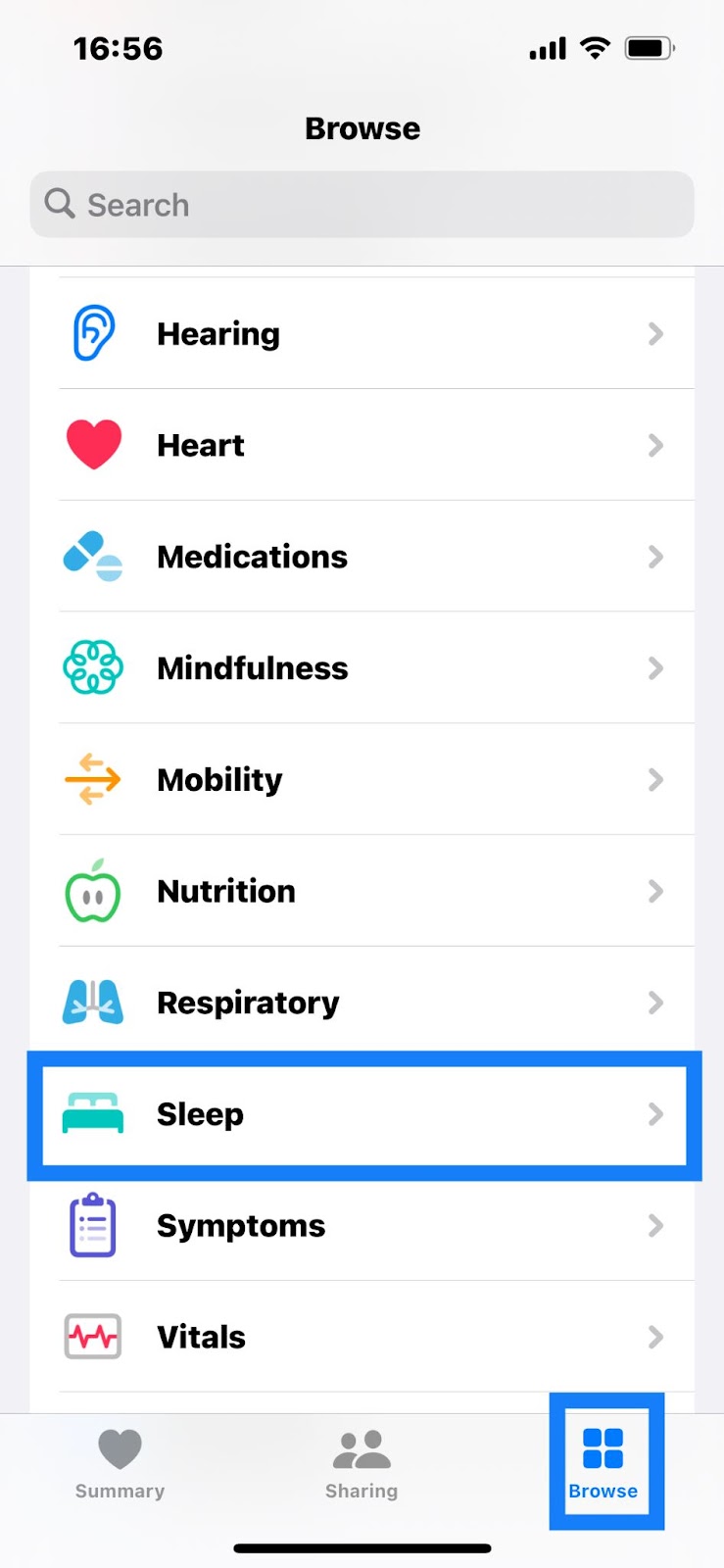Select the Respiratory category
The height and width of the screenshot is (1568, 724).
362,1003
